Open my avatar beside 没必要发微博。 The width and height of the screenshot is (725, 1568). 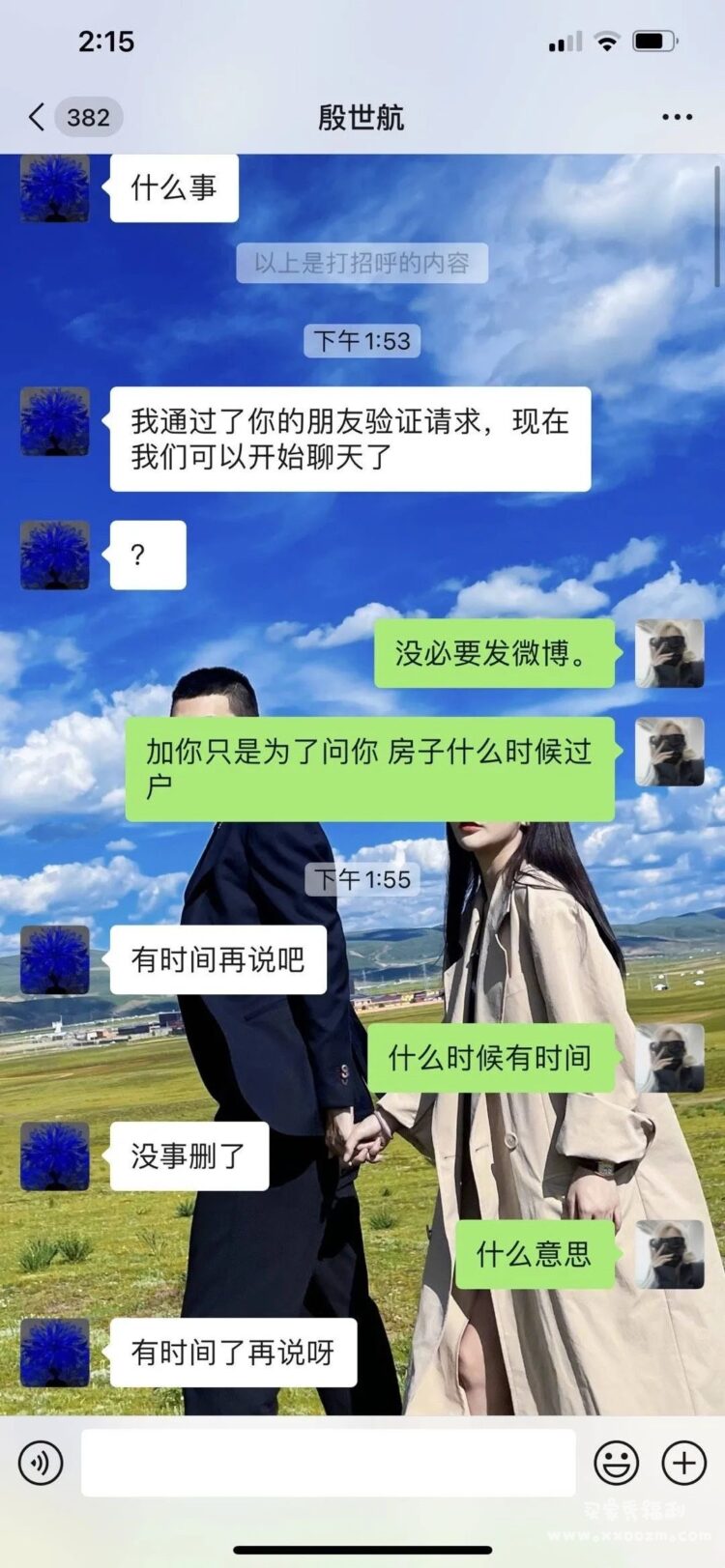[x=669, y=654]
